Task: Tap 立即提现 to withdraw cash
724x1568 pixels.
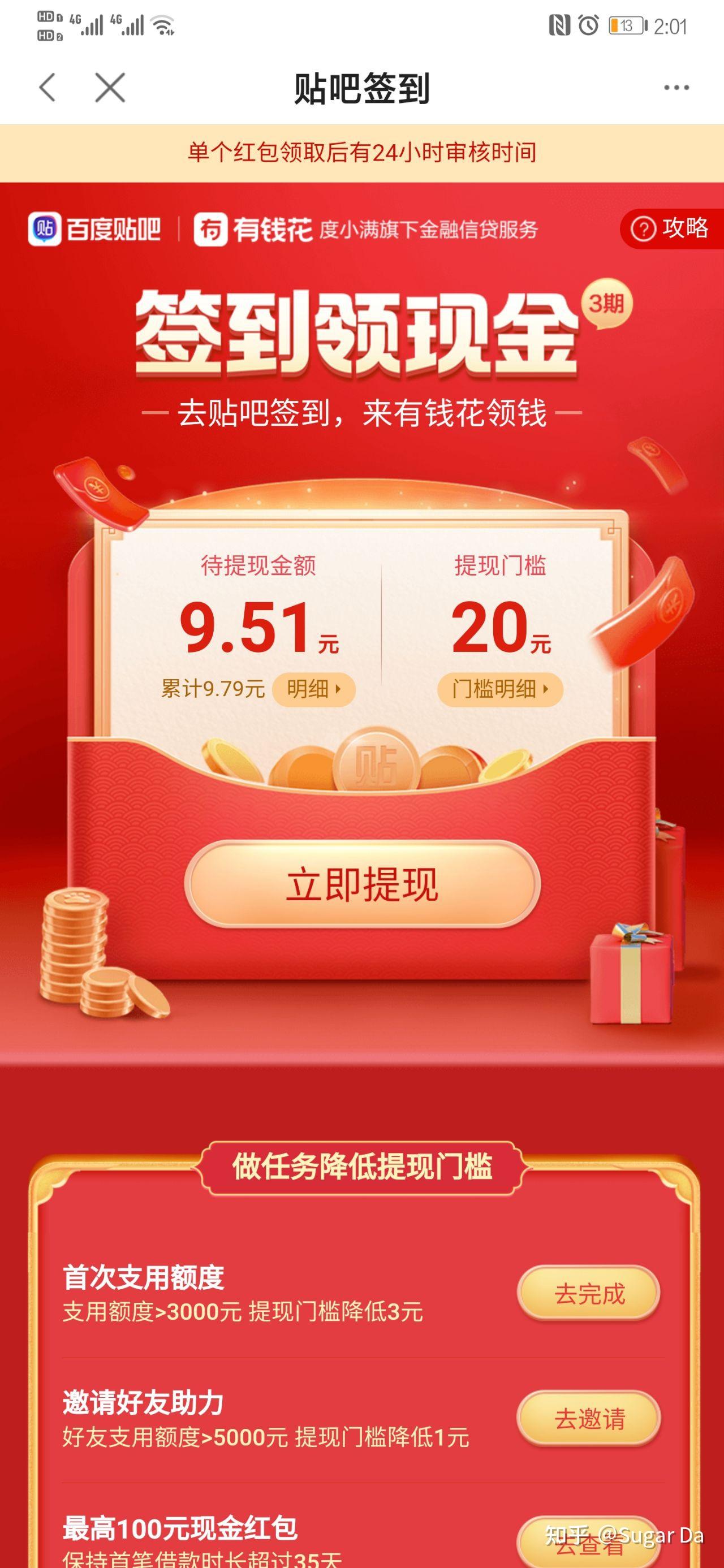Action: pyautogui.click(x=361, y=885)
